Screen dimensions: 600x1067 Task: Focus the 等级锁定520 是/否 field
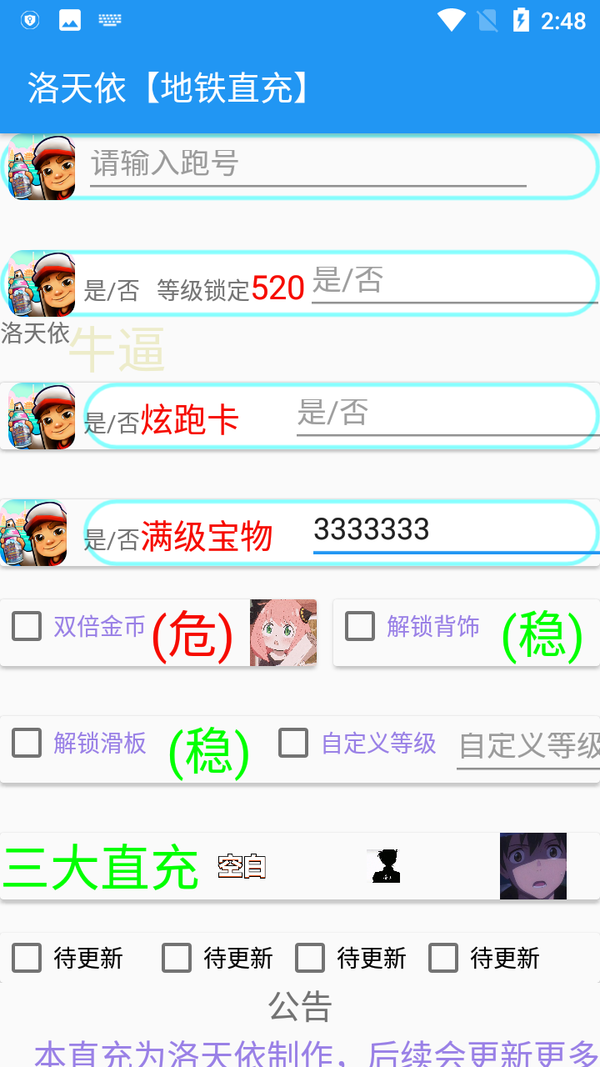pyautogui.click(x=455, y=281)
